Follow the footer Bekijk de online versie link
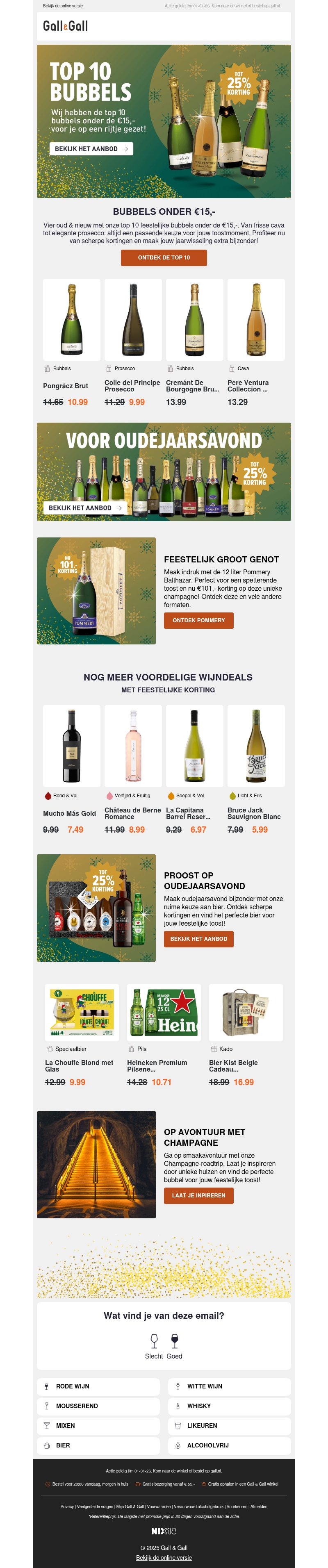Screen dimensions: 328x1568 tap(164, 1558)
